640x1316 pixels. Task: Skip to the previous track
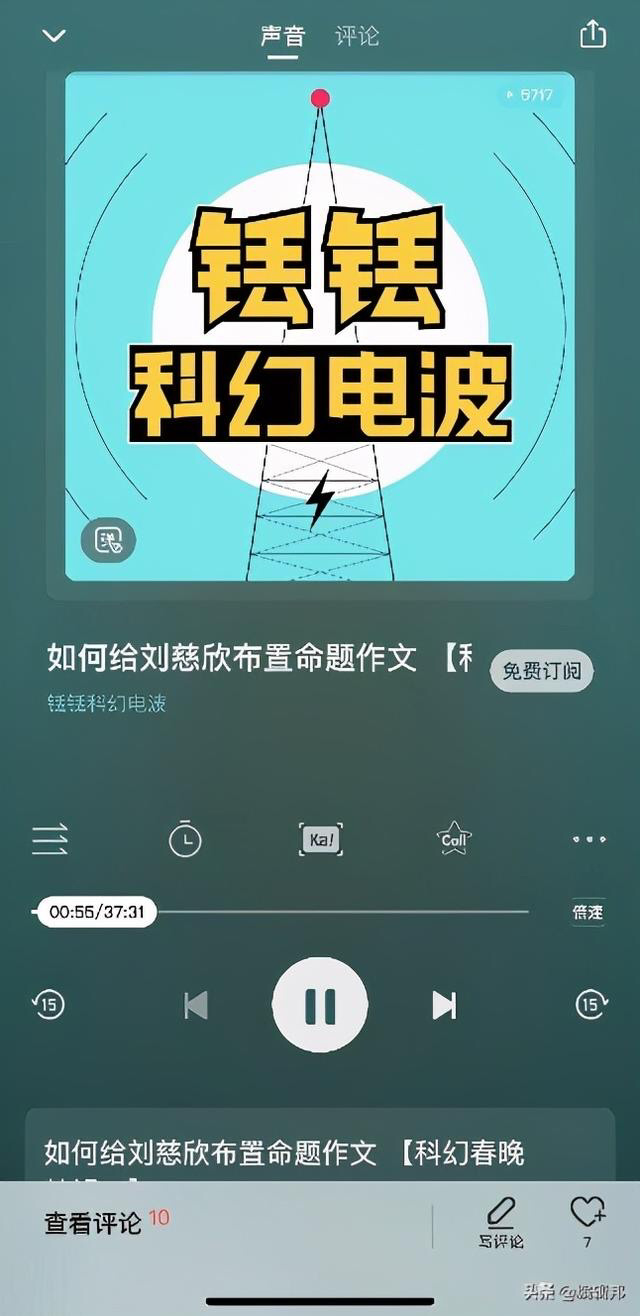[196, 1005]
